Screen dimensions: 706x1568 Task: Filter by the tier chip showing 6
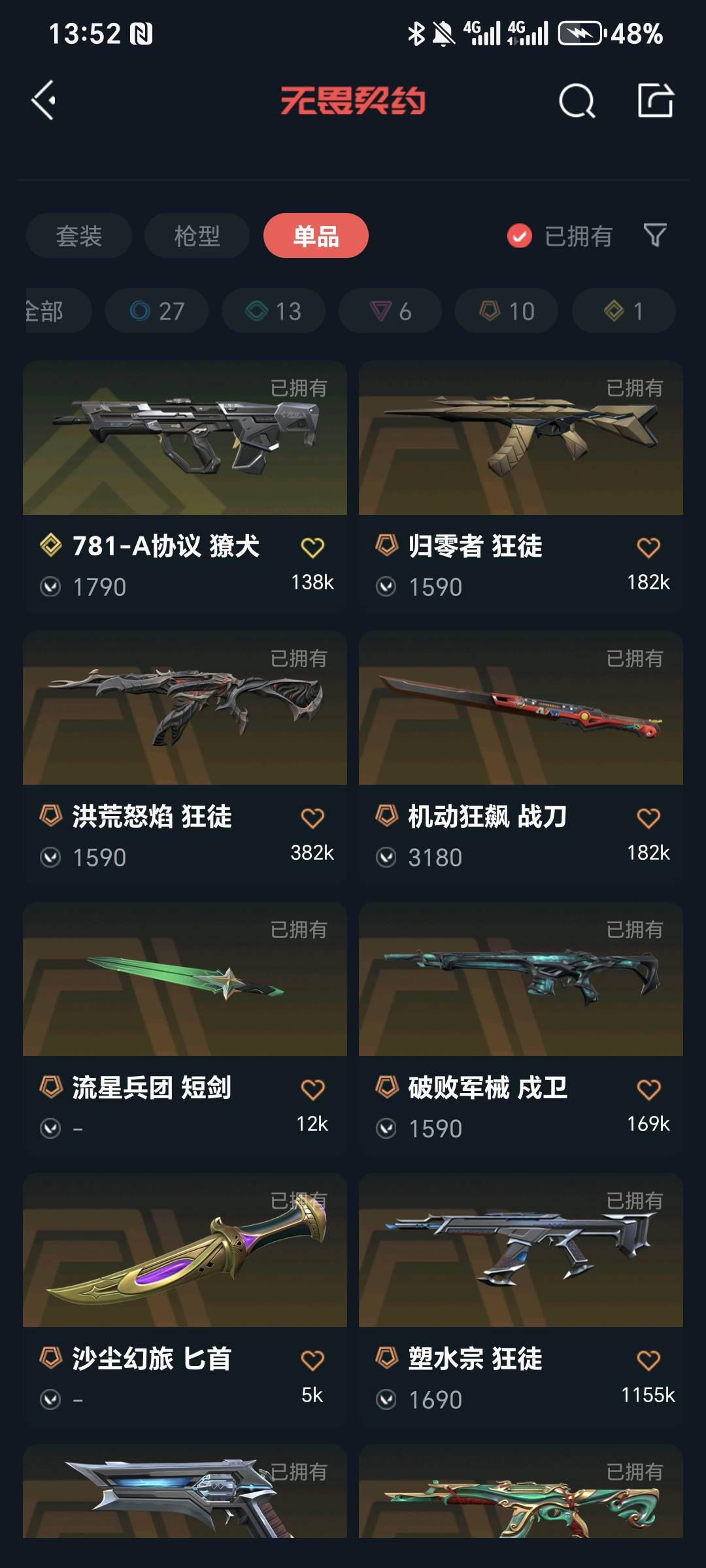click(390, 311)
